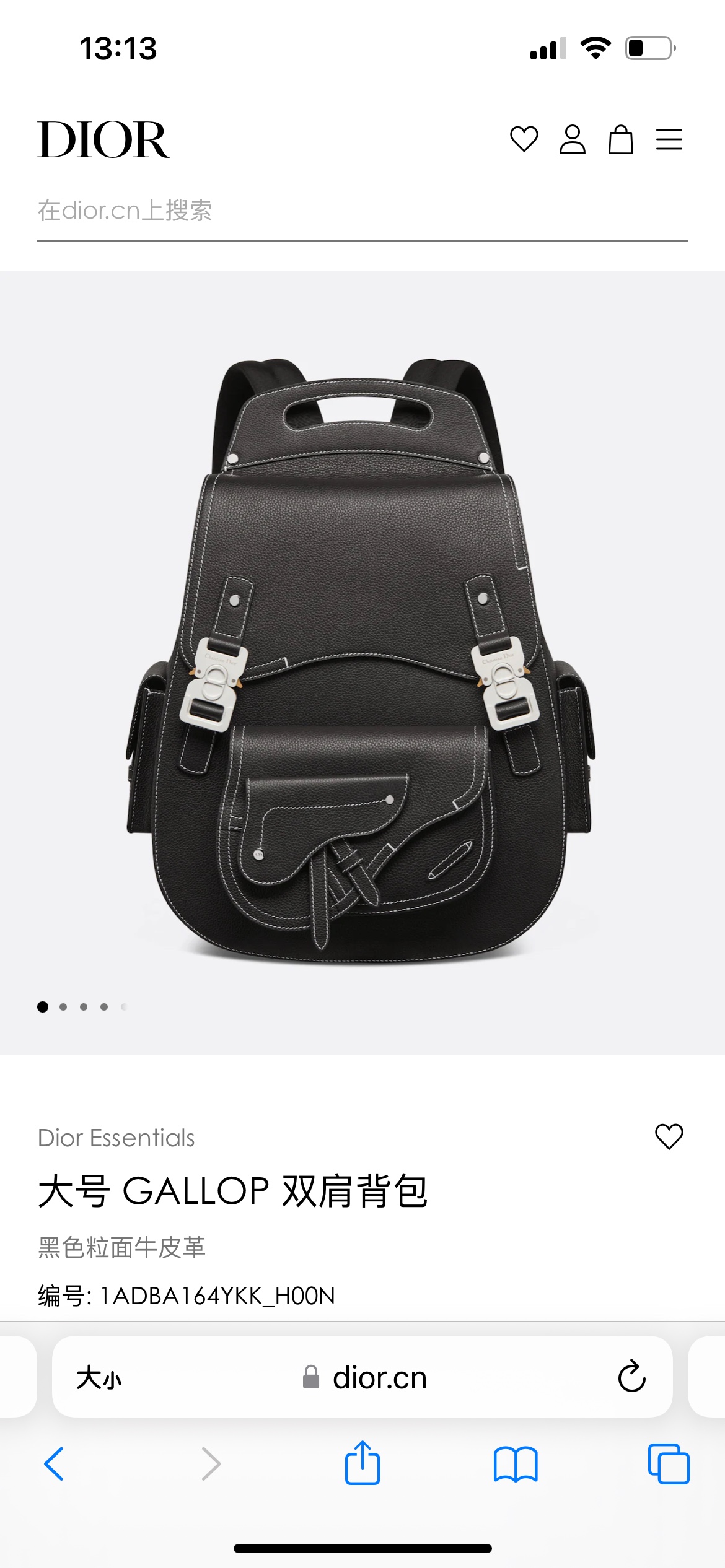
Task: Open the shopping bag
Action: (620, 139)
